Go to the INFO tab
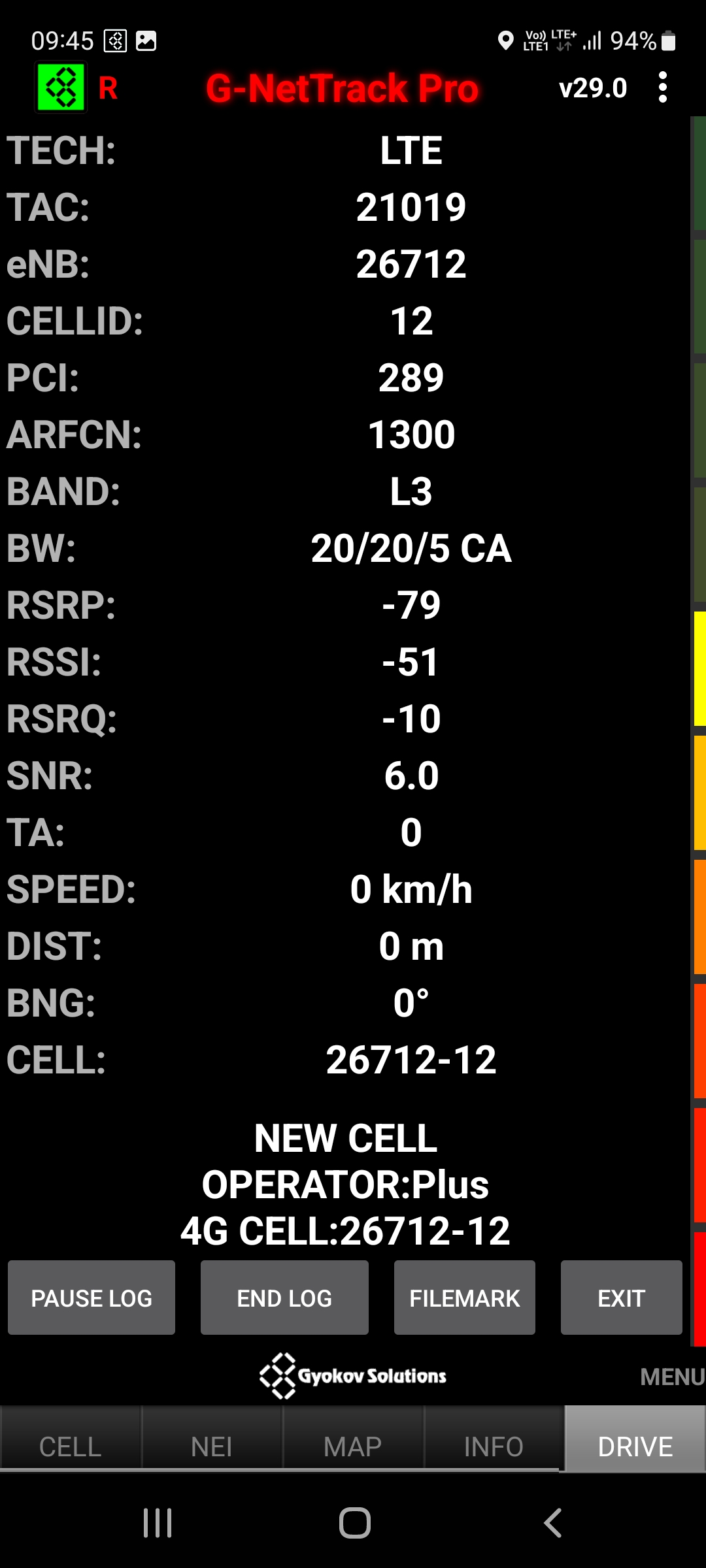Viewport: 706px width, 1568px height. [x=494, y=1446]
